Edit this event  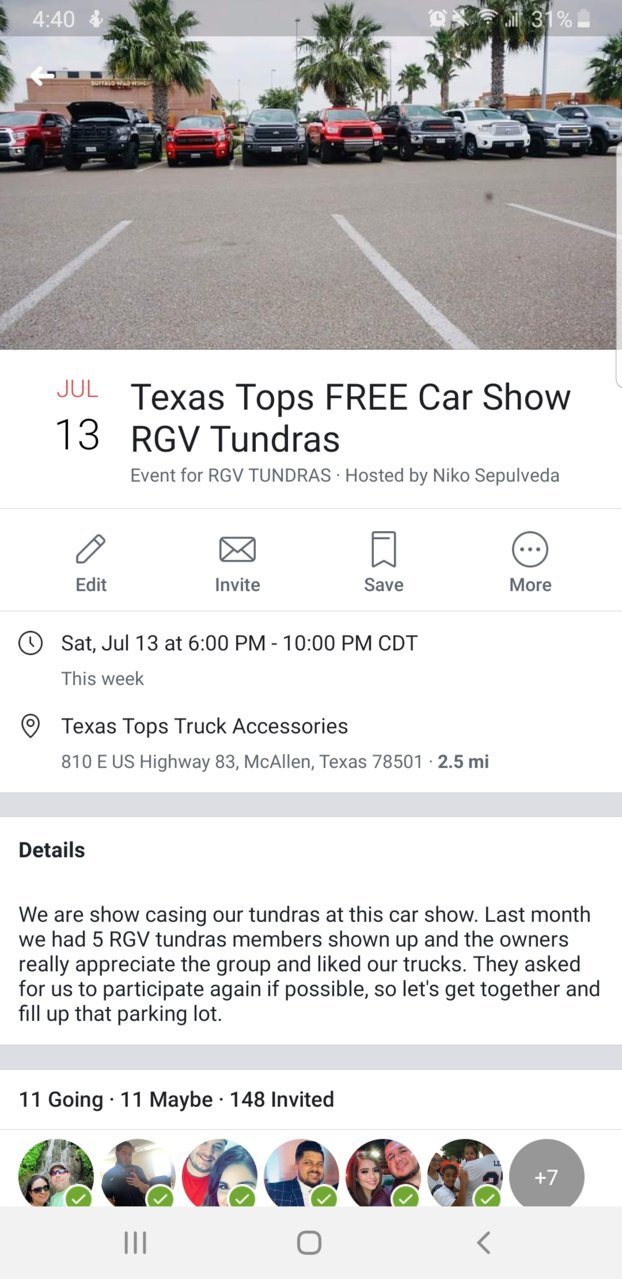91,562
